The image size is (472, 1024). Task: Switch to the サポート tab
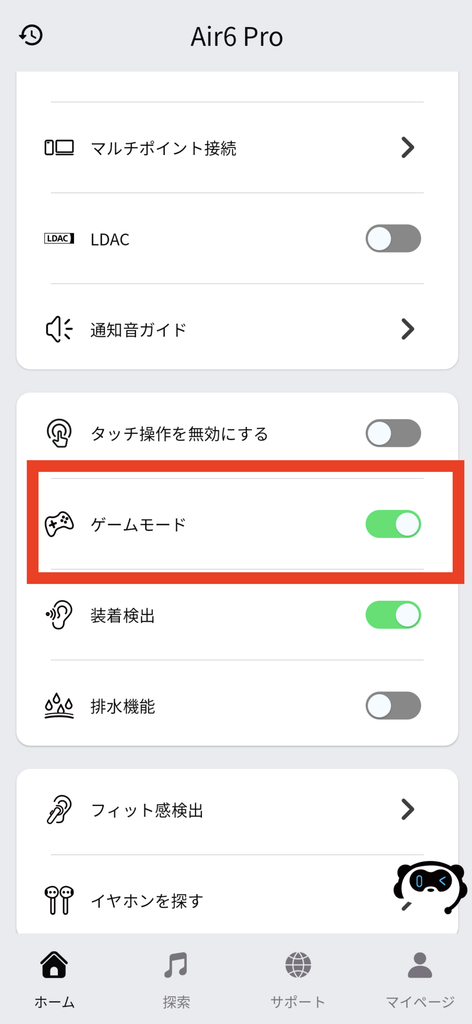point(298,978)
